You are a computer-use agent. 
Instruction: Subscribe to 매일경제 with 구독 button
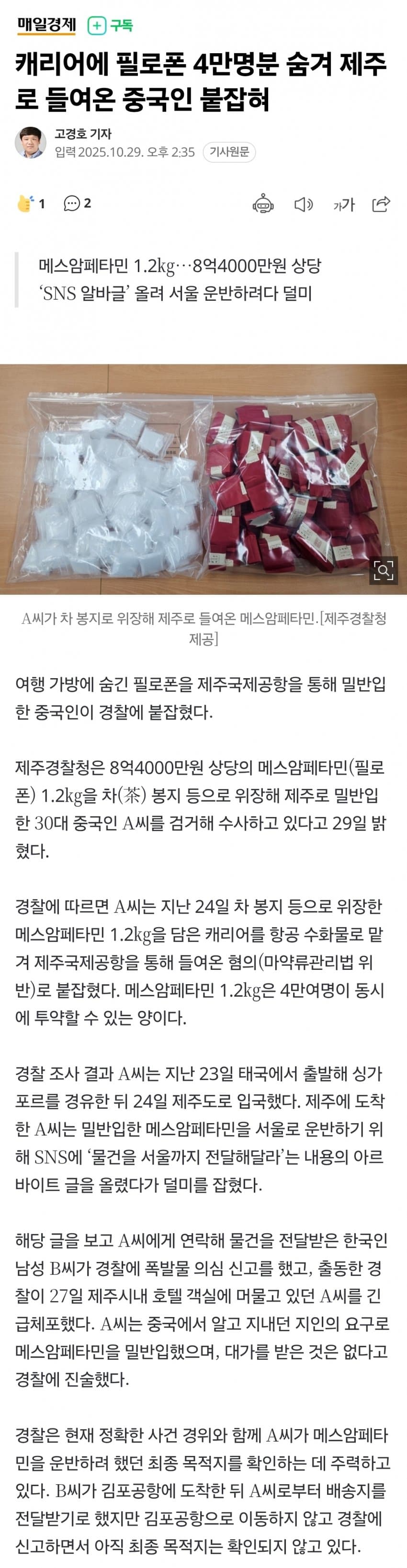[111, 25]
